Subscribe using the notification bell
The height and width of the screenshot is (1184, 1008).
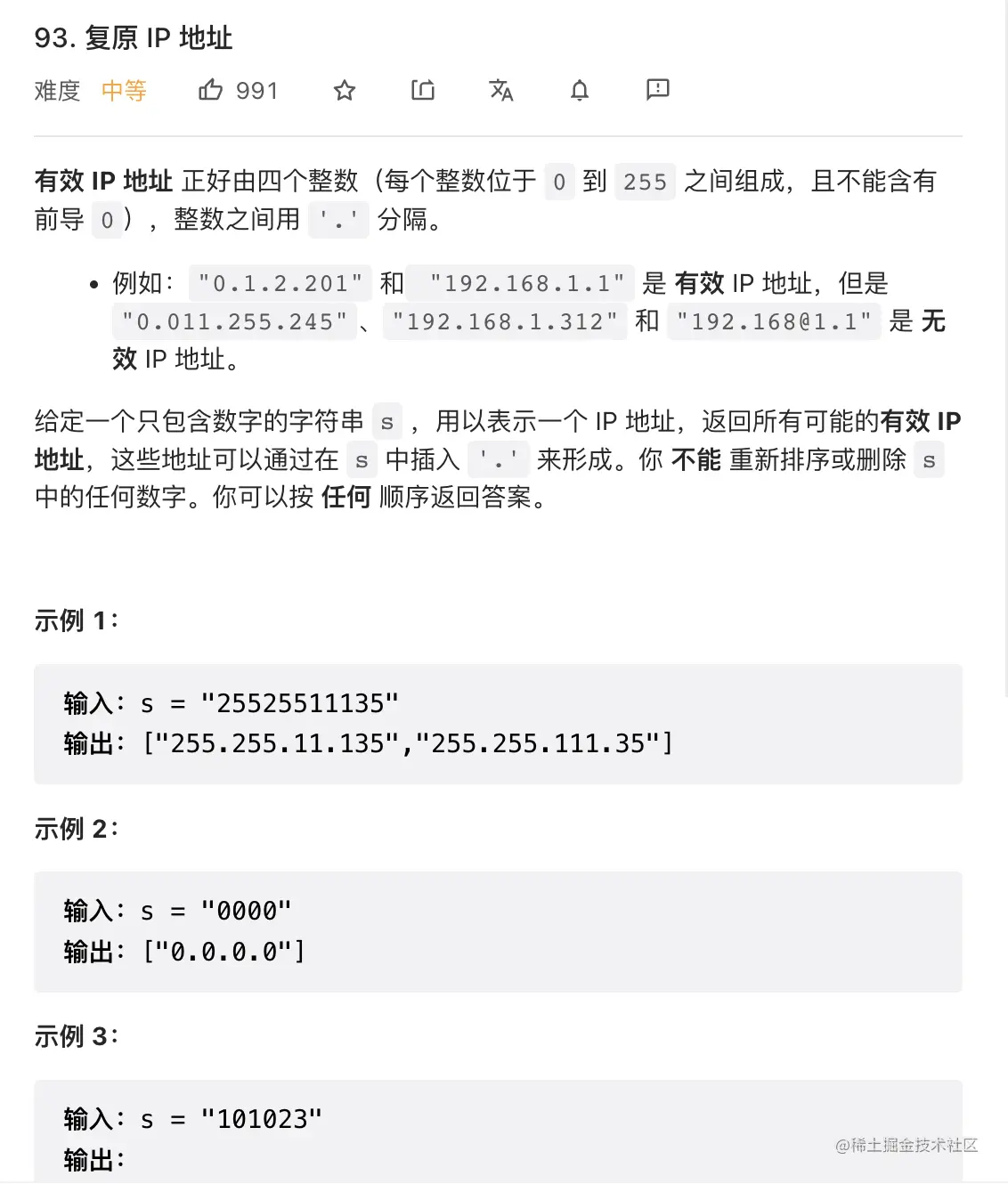point(580,90)
